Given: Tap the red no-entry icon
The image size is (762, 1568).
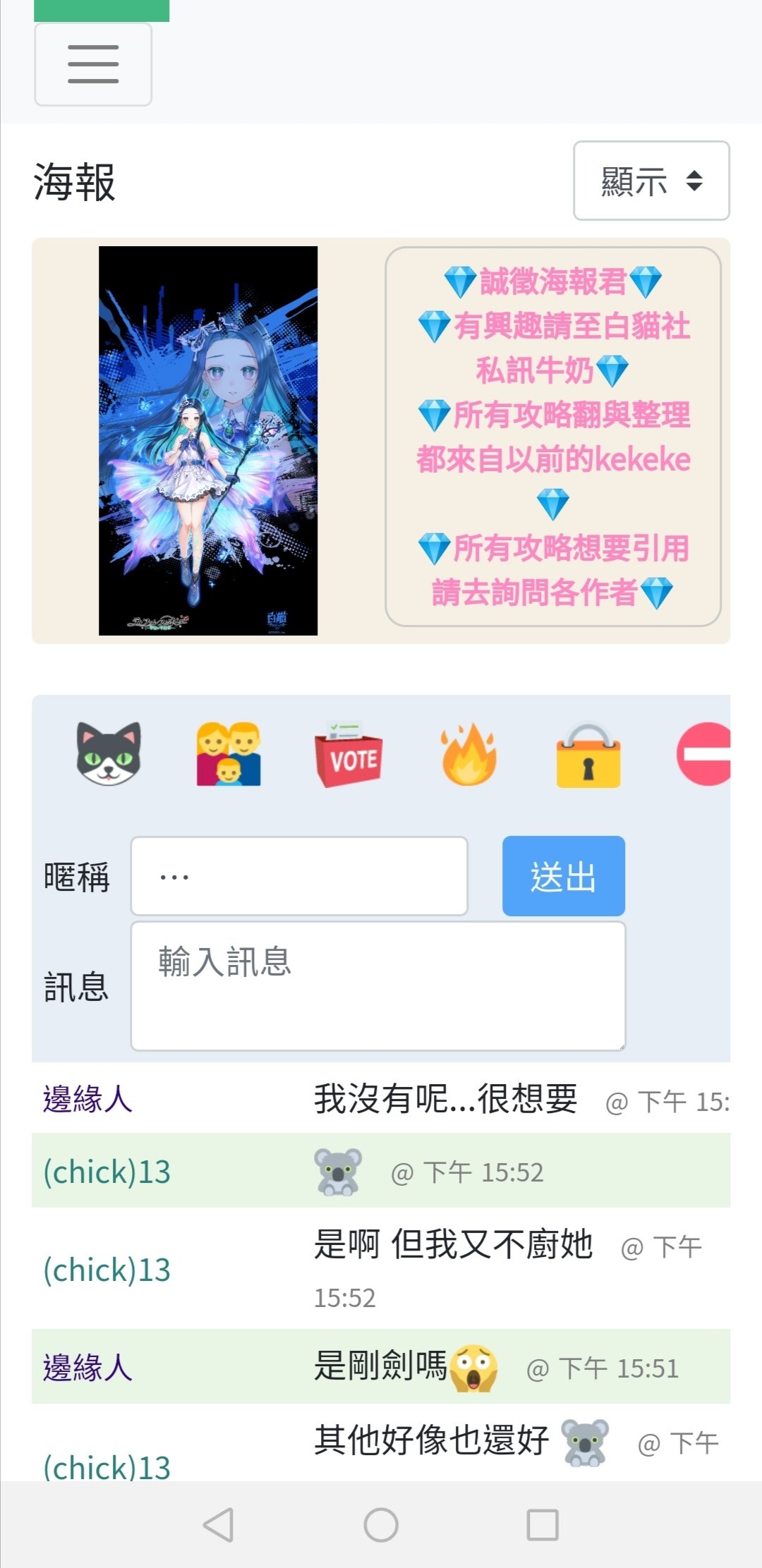Looking at the screenshot, I should coord(704,754).
